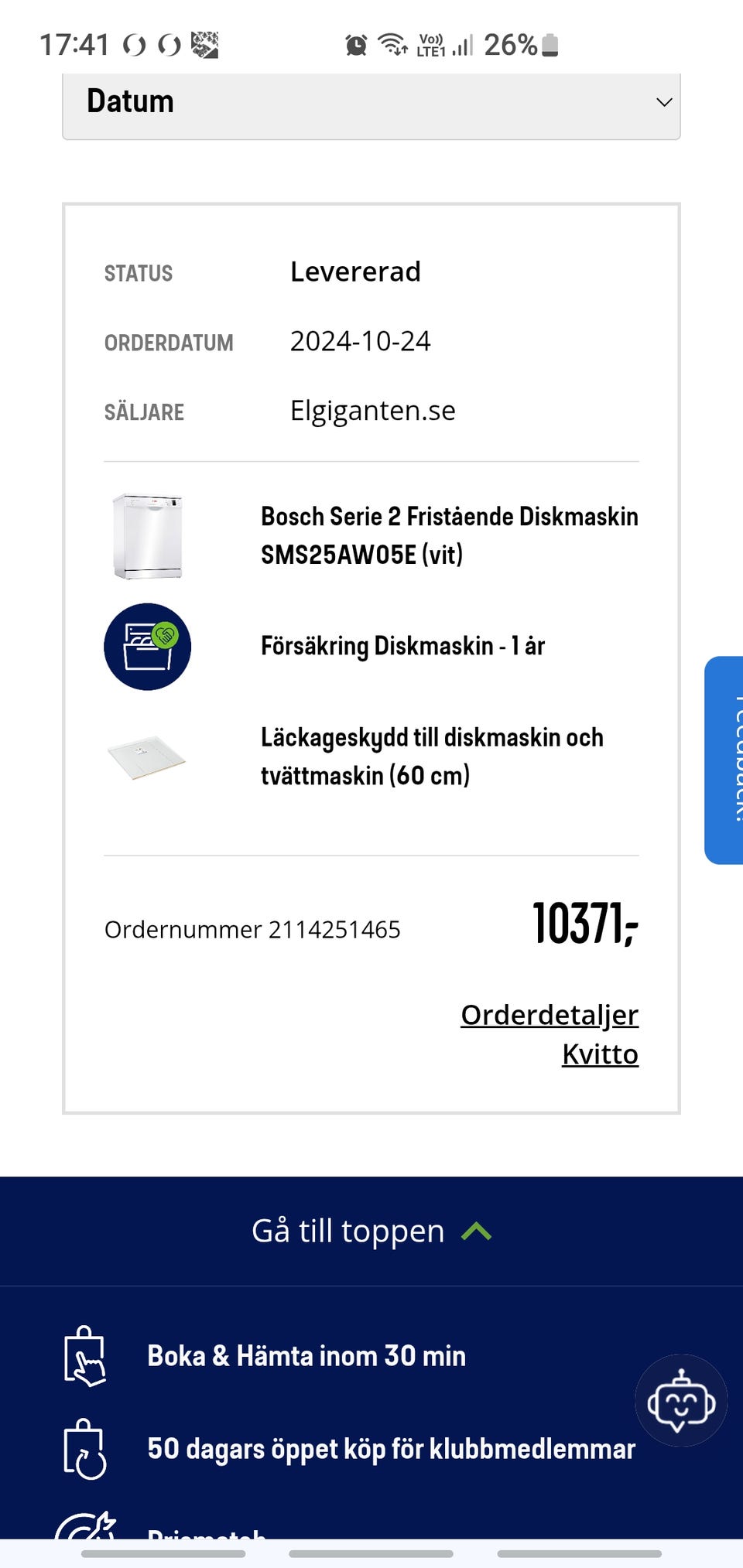The width and height of the screenshot is (743, 1568).
Task: Click the shopping bag return icon
Action: pyautogui.click(x=85, y=1448)
